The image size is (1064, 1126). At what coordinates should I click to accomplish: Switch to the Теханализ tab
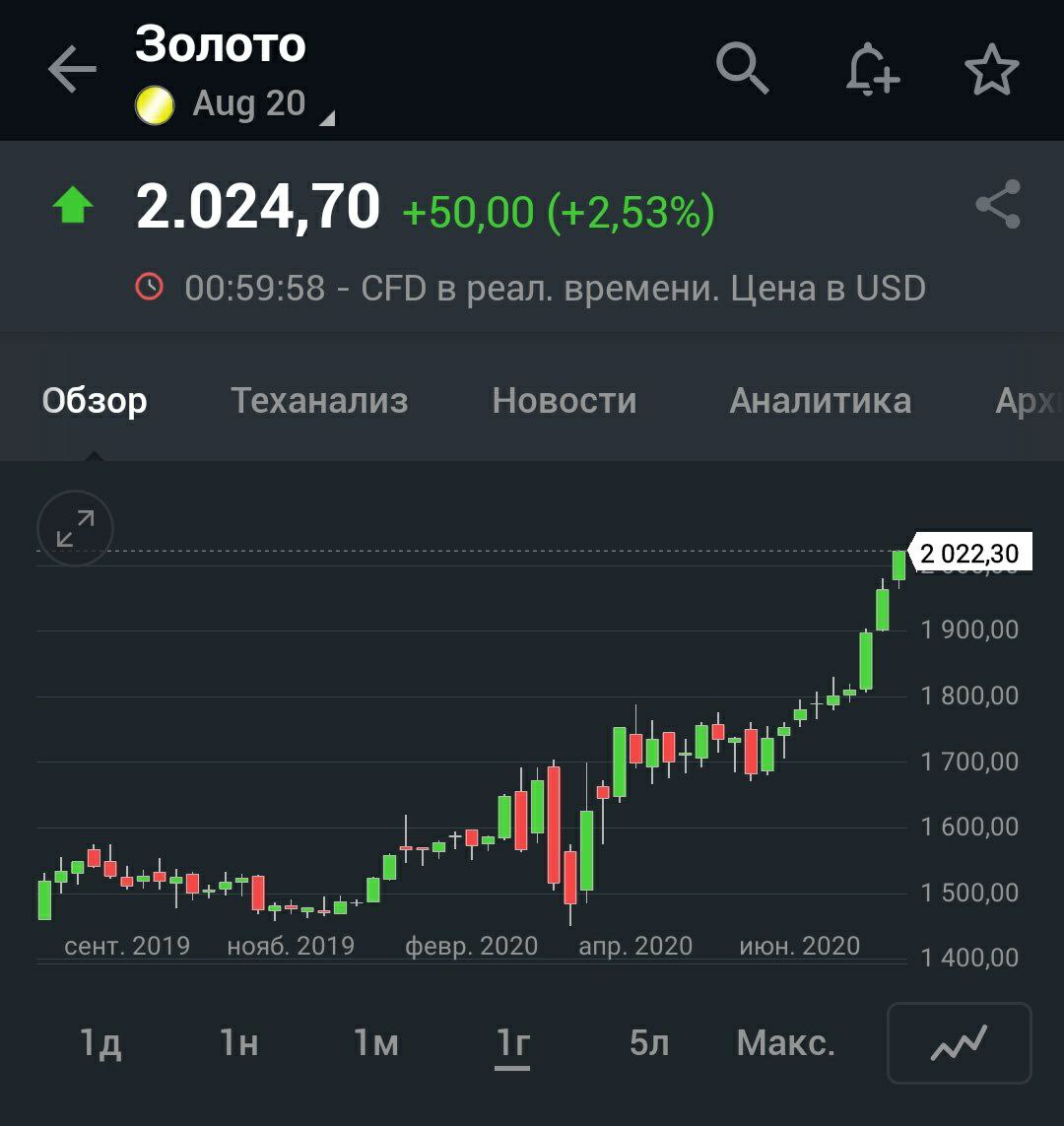pyautogui.click(x=319, y=401)
